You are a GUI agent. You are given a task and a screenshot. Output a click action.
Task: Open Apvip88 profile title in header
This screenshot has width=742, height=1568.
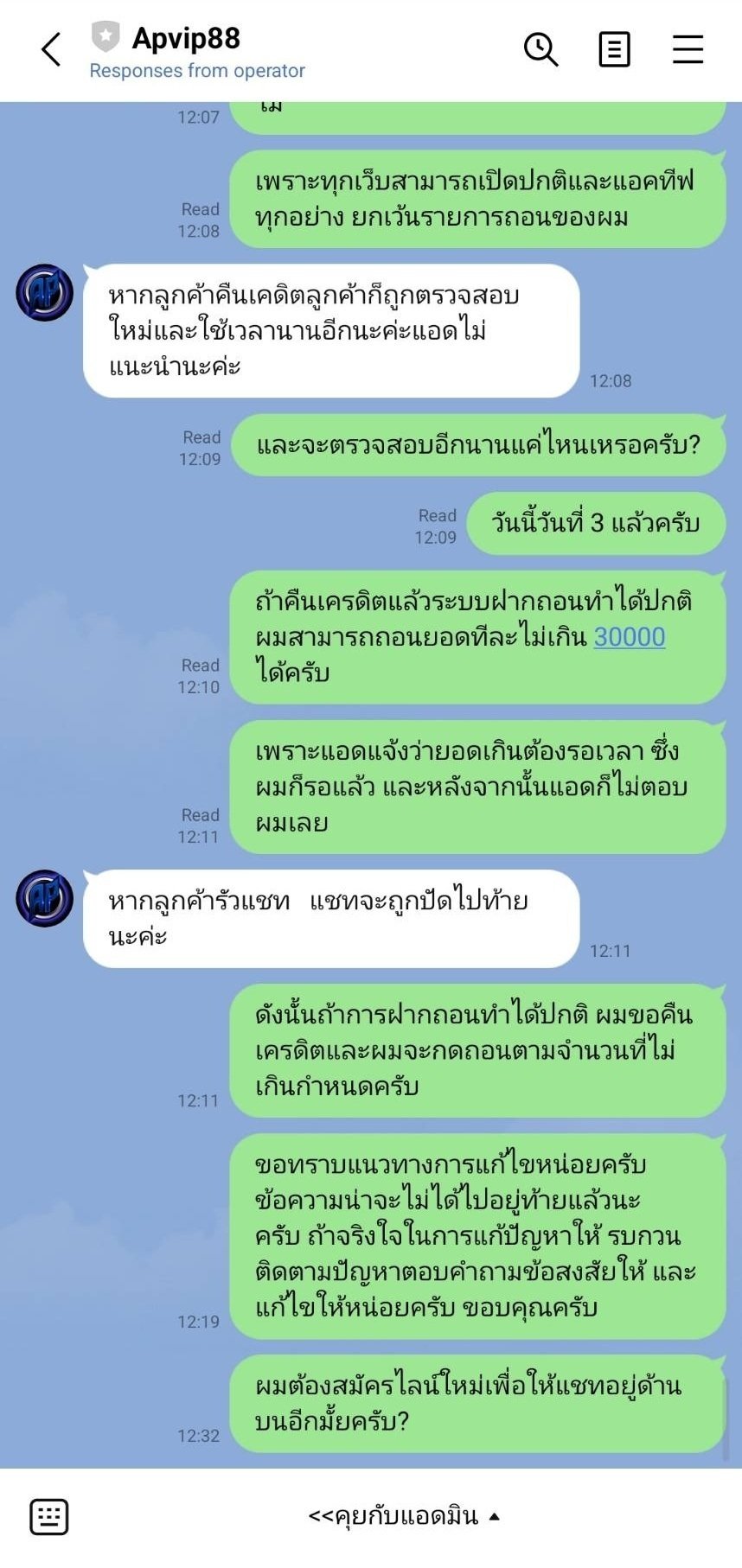pyautogui.click(x=186, y=39)
